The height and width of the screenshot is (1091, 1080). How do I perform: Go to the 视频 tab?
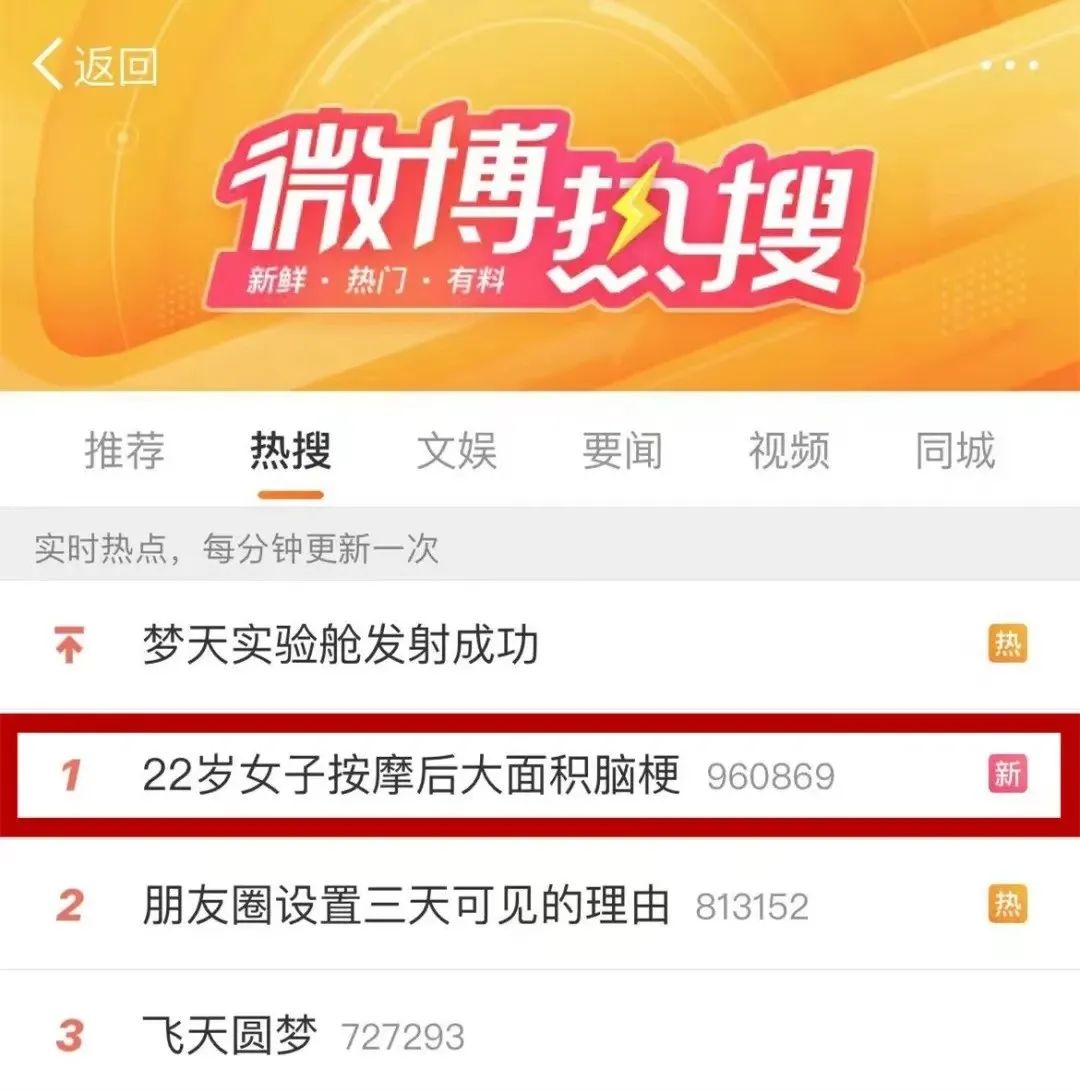click(788, 452)
